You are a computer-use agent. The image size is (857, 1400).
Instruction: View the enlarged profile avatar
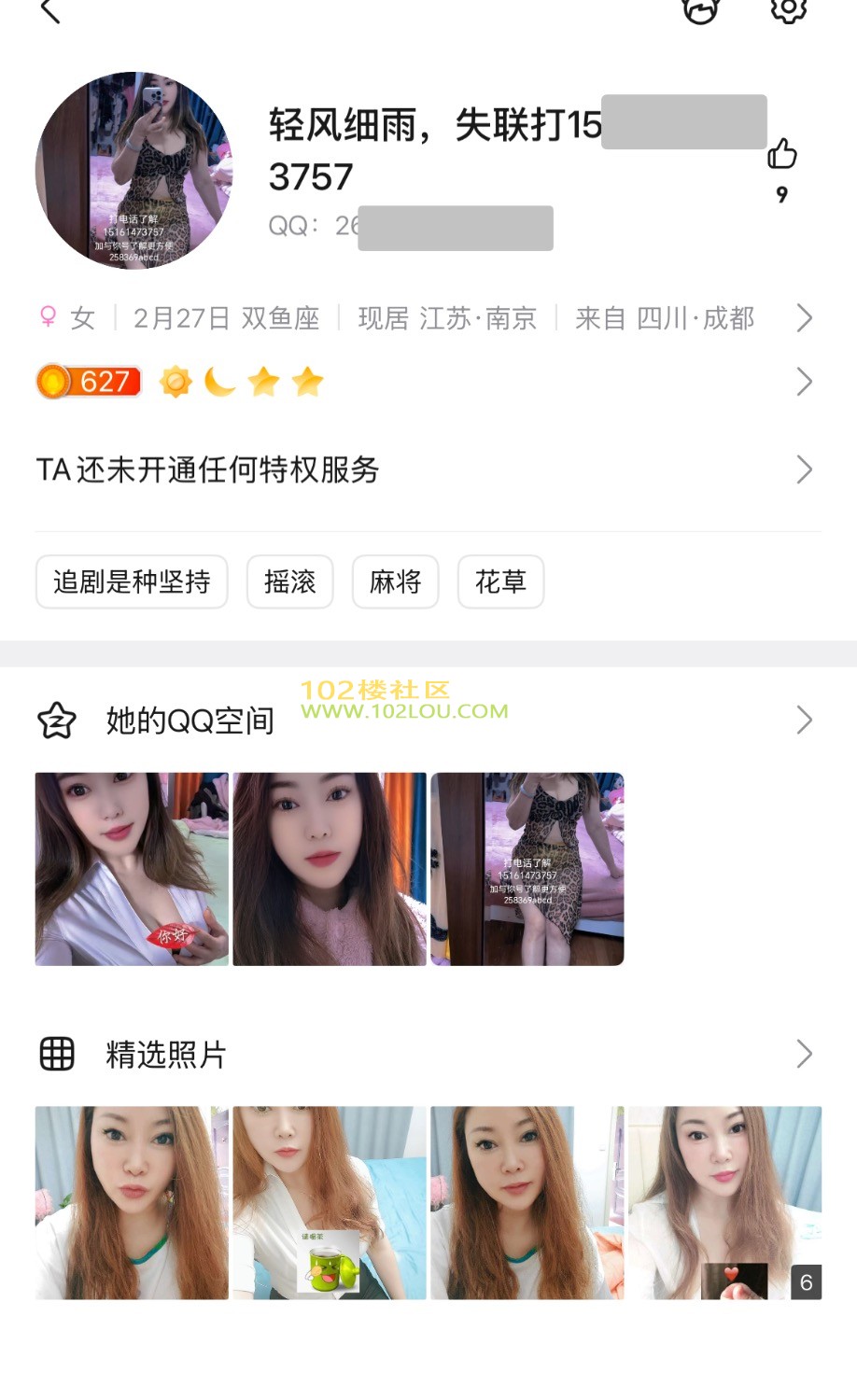click(133, 171)
